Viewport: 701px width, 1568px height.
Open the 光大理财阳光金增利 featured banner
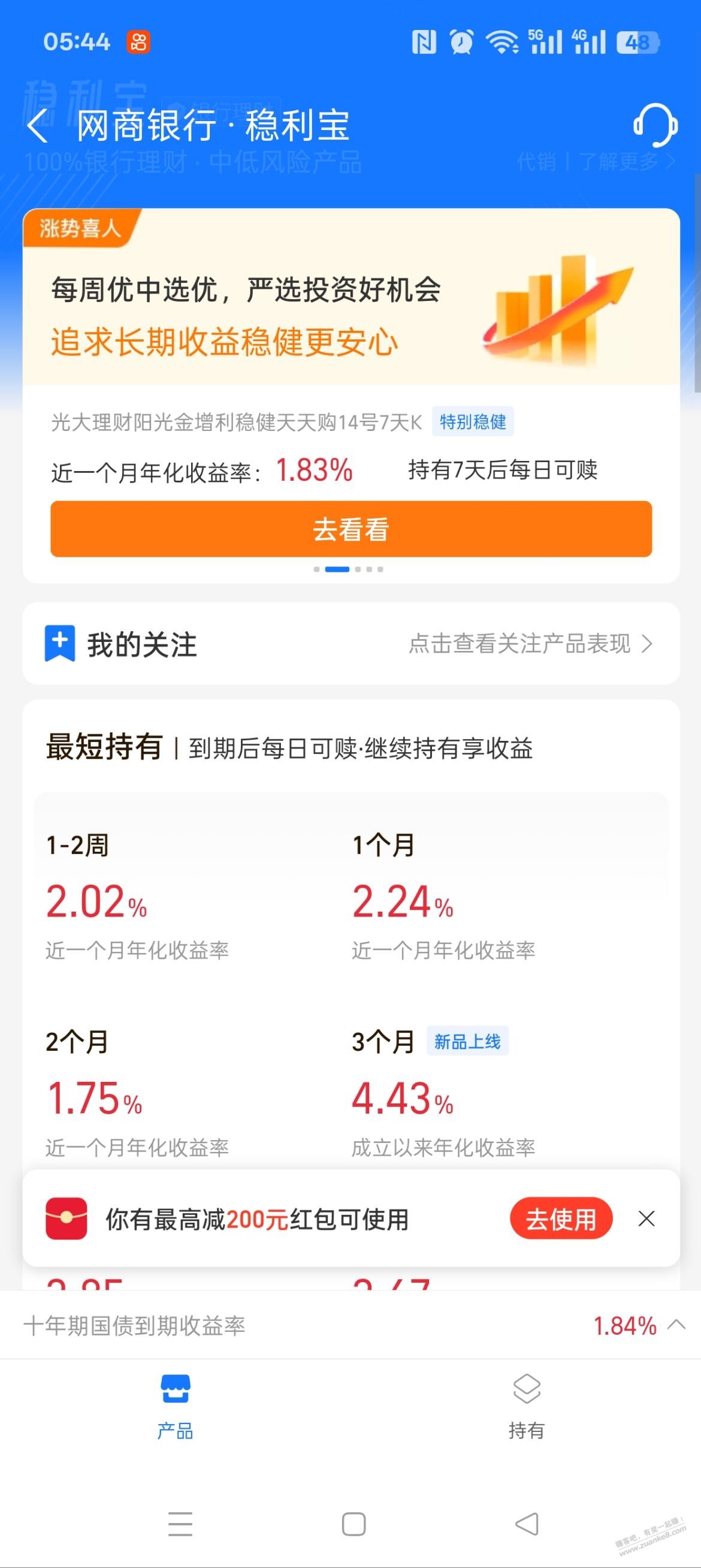pos(350,298)
